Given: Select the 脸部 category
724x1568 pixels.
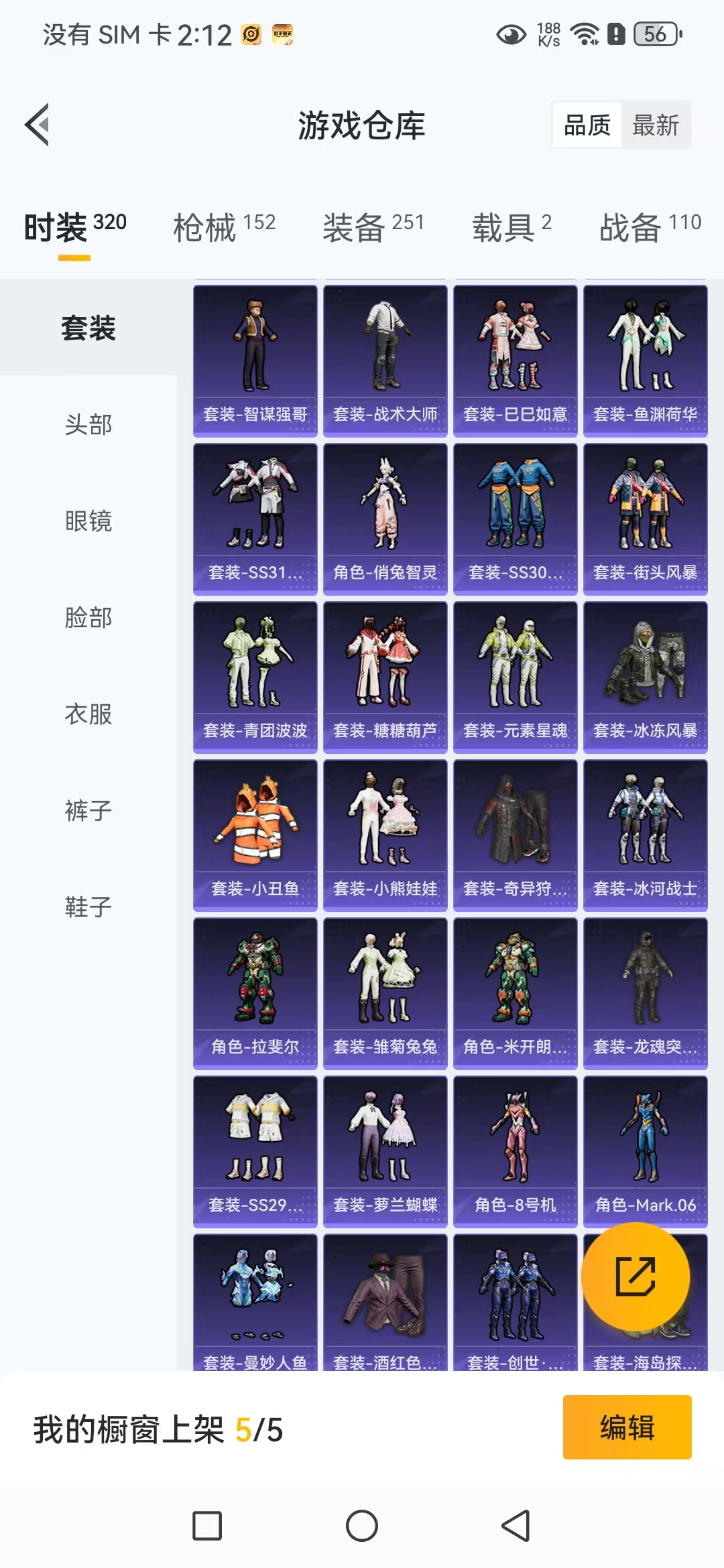Looking at the screenshot, I should tap(88, 617).
